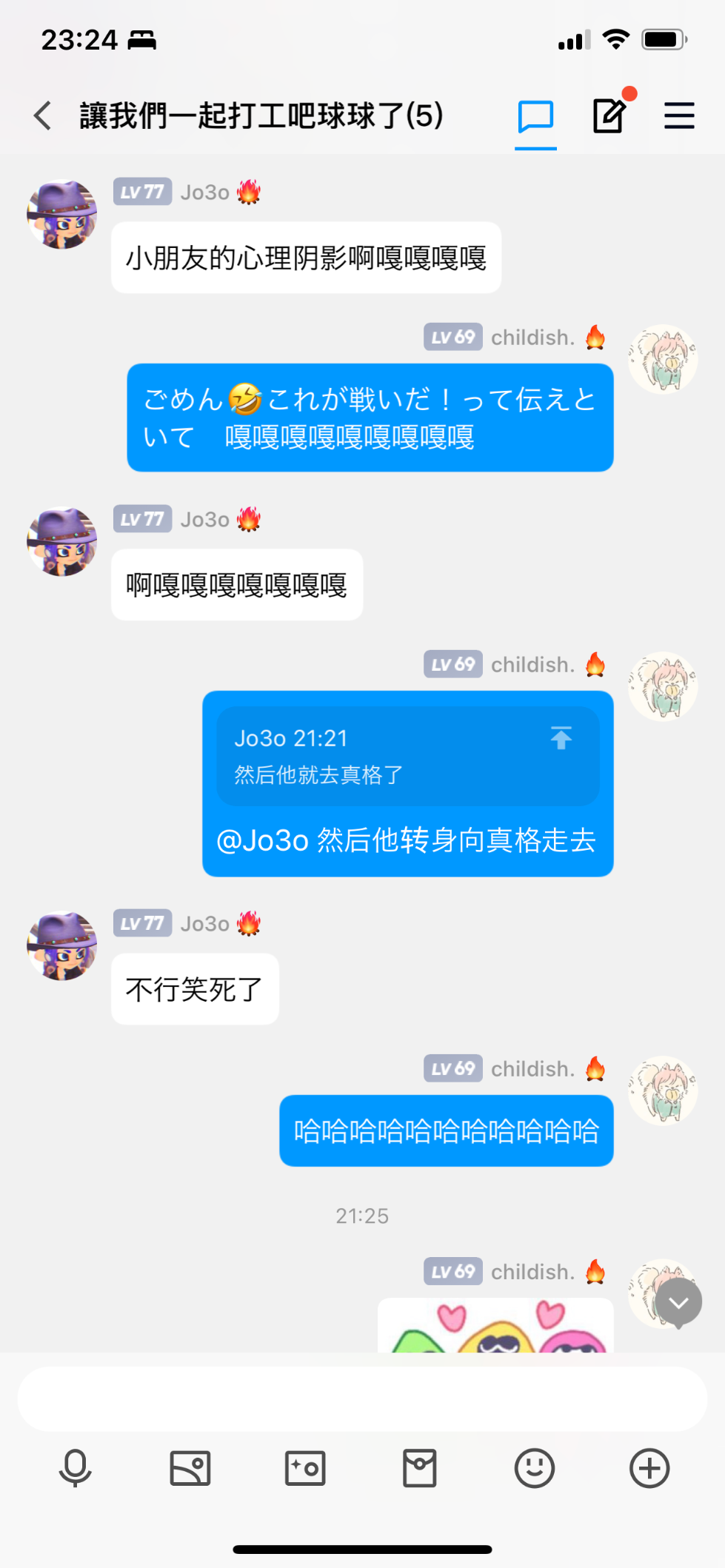View Jo3o's avatar next to 不行笑死了
Viewport: 725px width, 1568px height.
pos(62,945)
